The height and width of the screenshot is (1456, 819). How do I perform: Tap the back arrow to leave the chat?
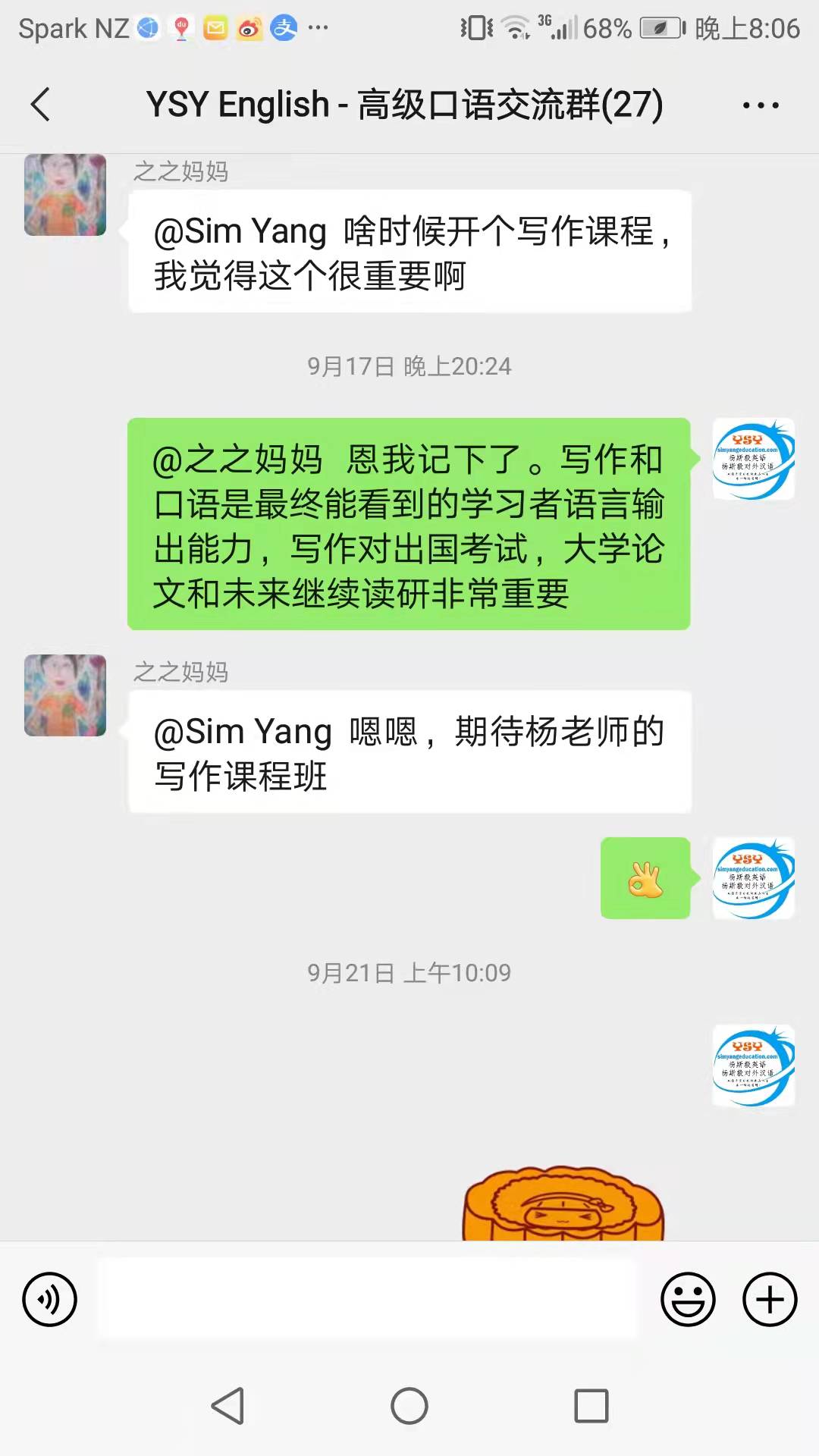pos(42,105)
